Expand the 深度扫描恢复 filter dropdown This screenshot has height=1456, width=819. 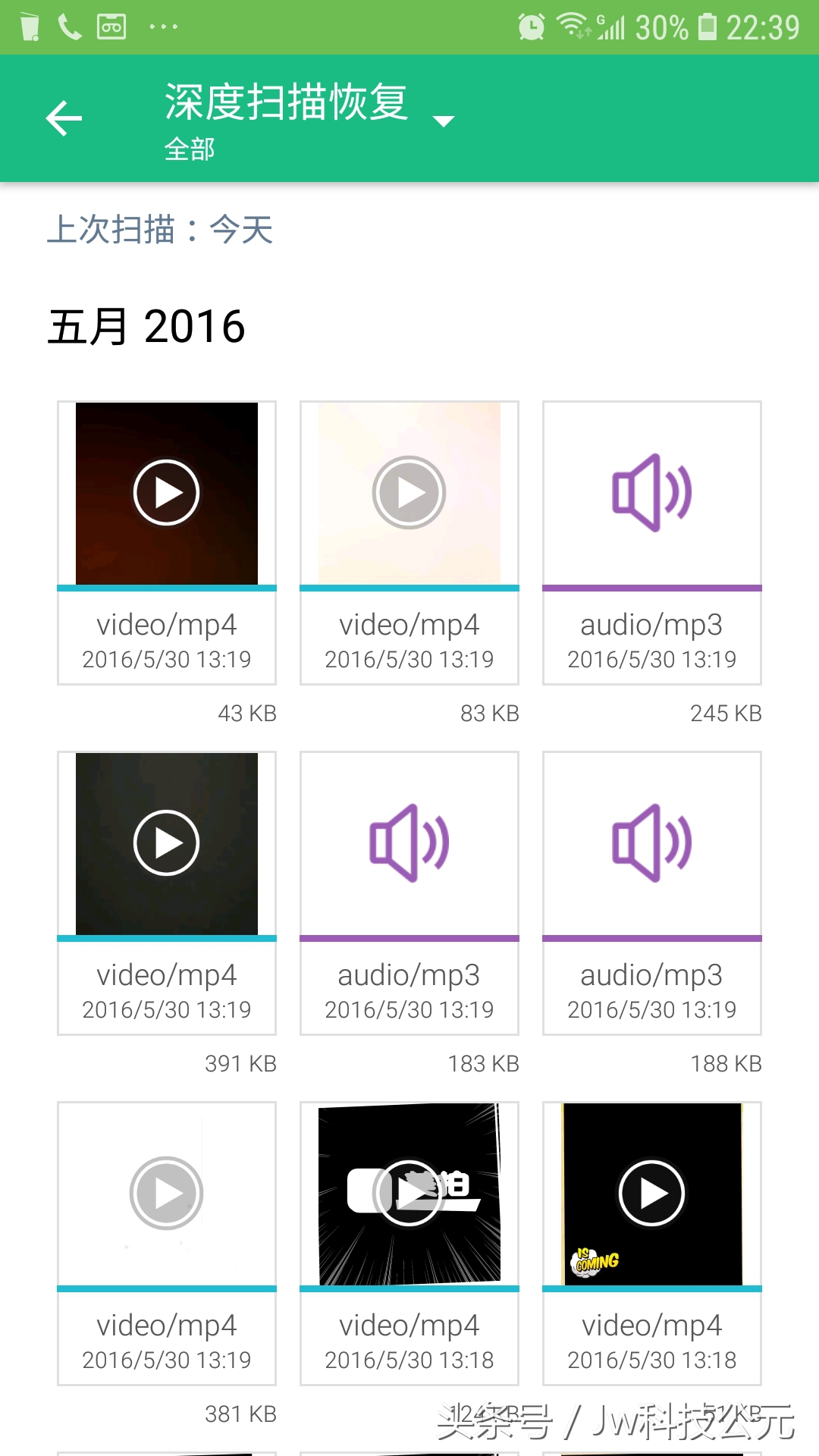[443, 121]
